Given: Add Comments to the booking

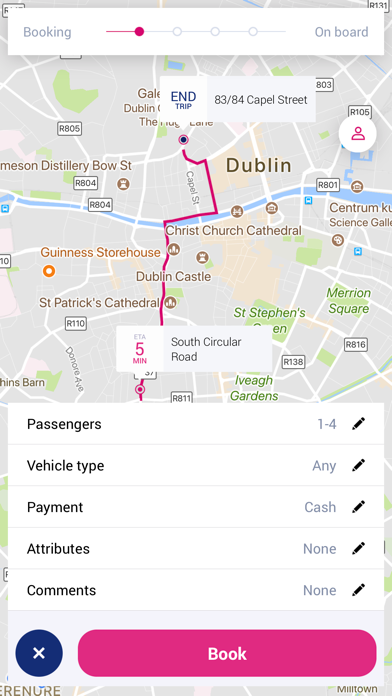Looking at the screenshot, I should click(196, 590).
